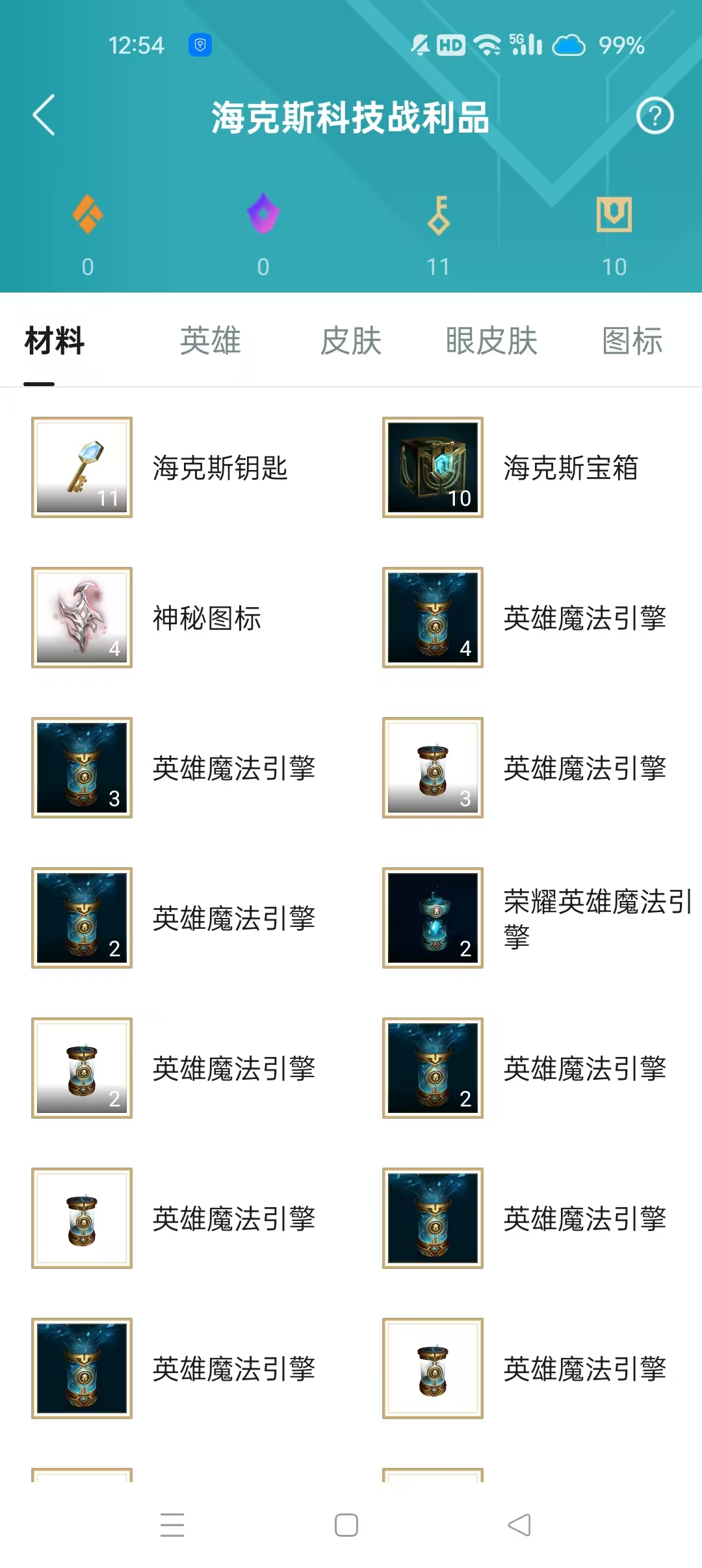The image size is (702, 1568).
Task: Select the 材料 tab
Action: [55, 341]
